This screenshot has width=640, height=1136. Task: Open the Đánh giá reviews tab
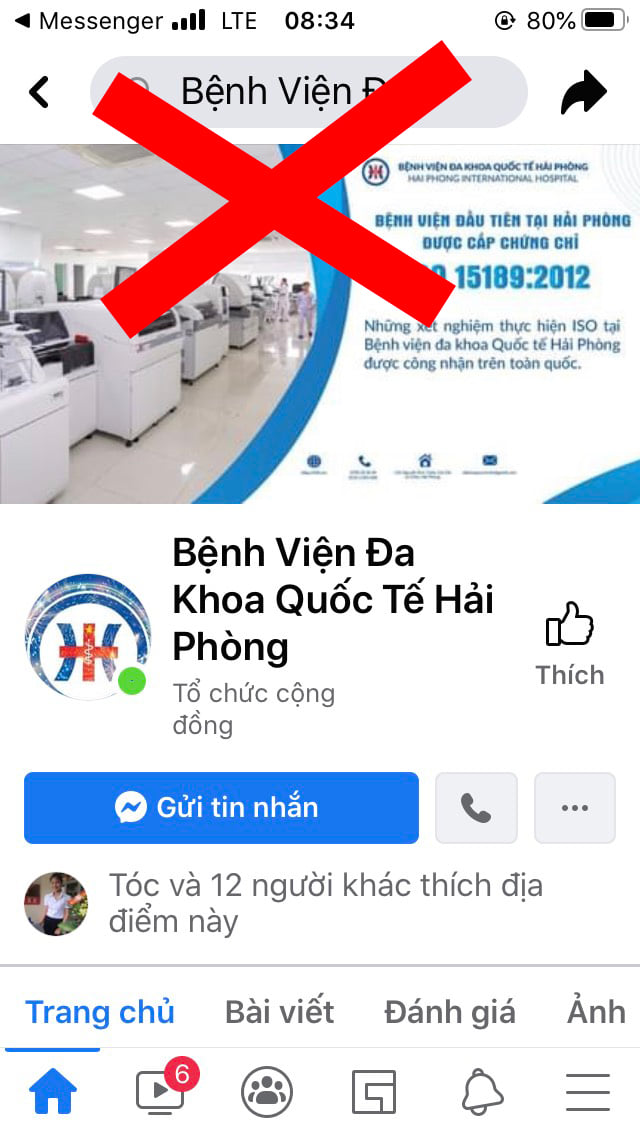(450, 1011)
